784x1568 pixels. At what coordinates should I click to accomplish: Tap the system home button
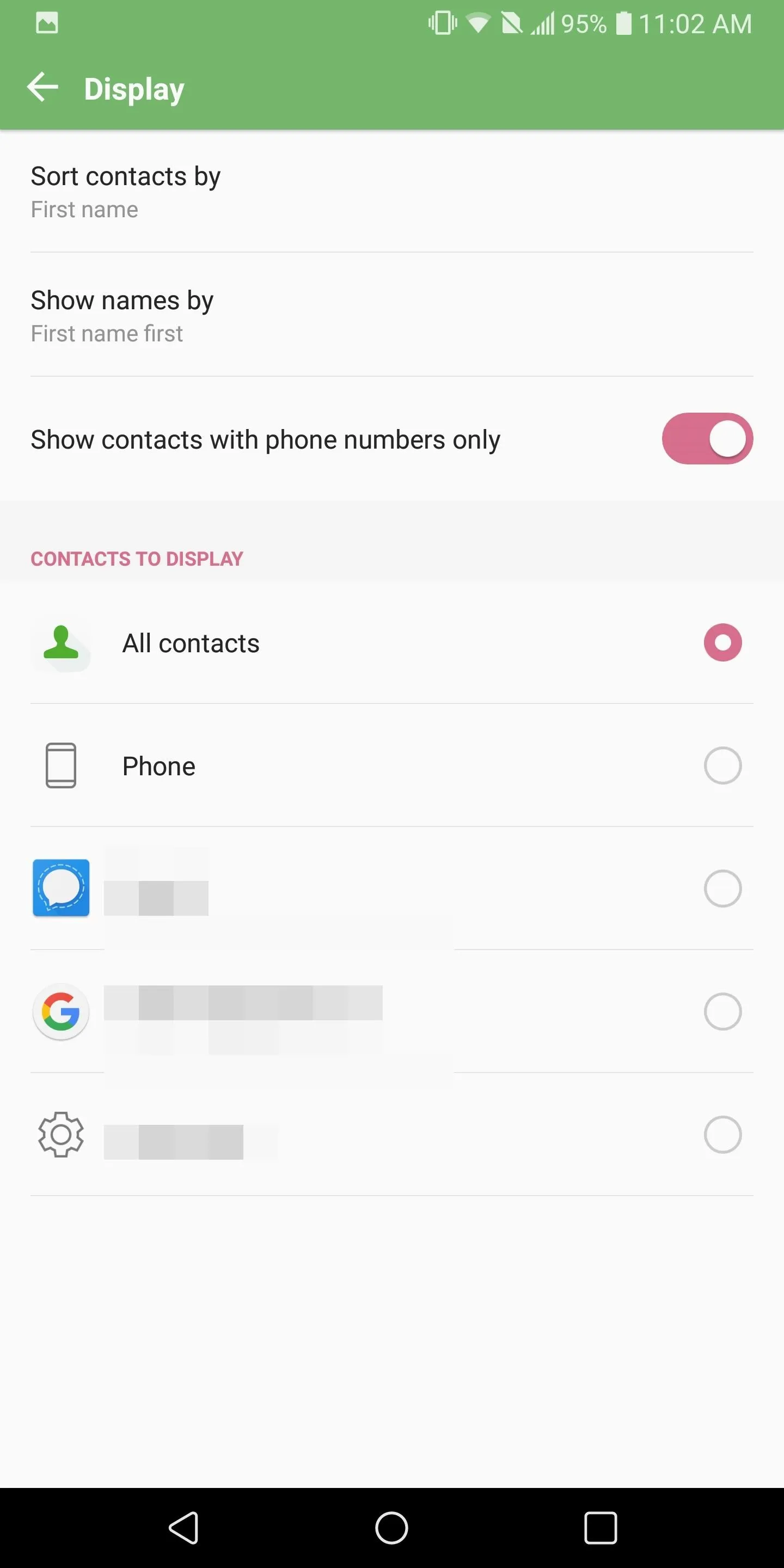click(391, 1528)
